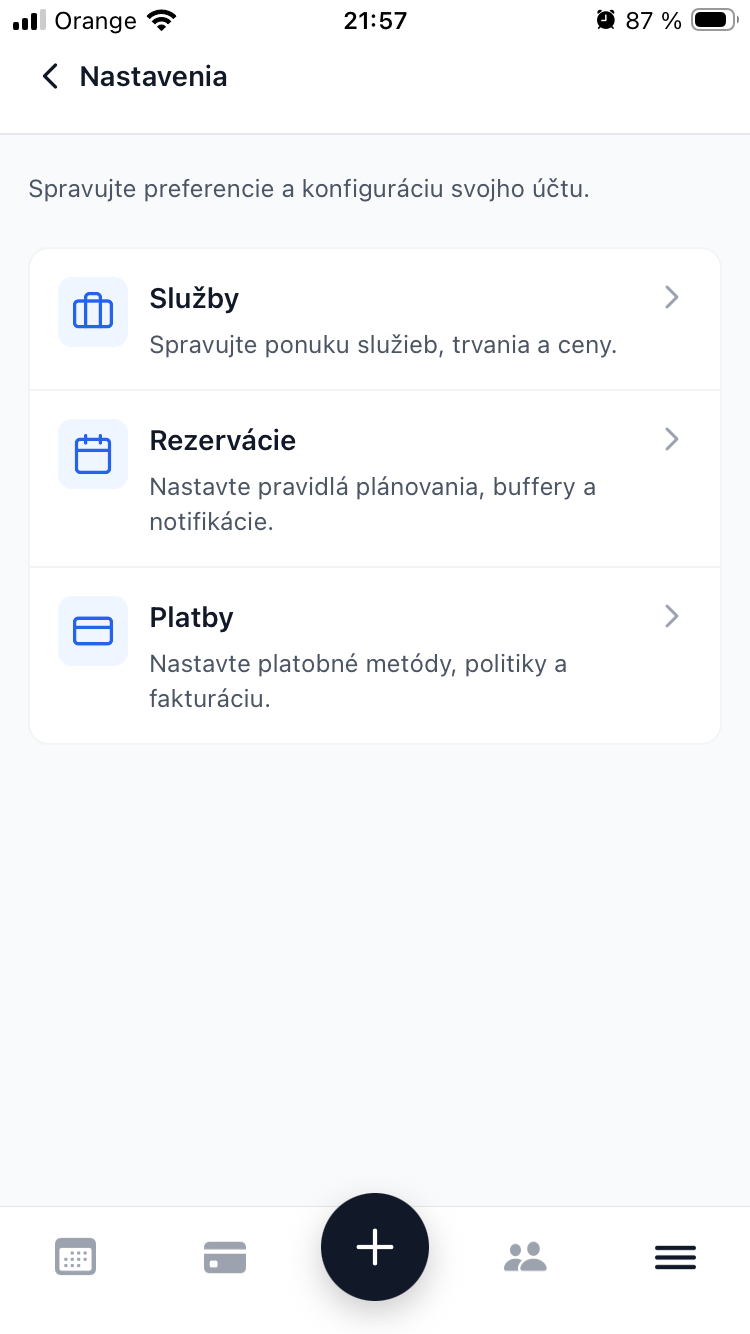Open the hamburger menu icon

[x=675, y=1257]
